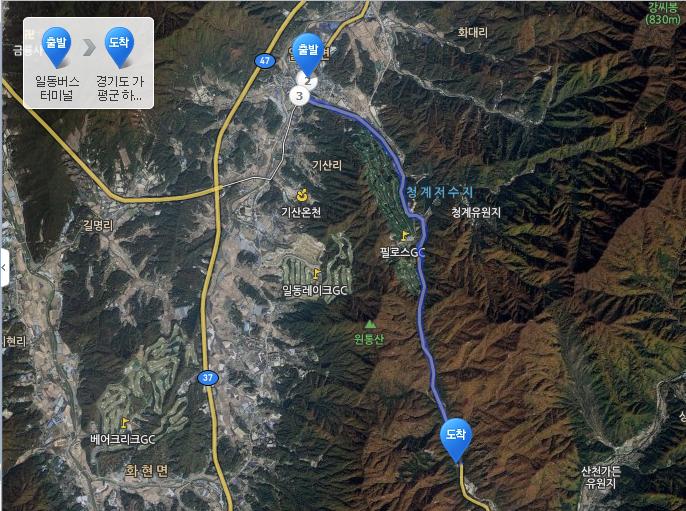Image resolution: width=686 pixels, height=511 pixels.
Task: Expand the side panel with the left-edge arrow
Action: [4, 268]
